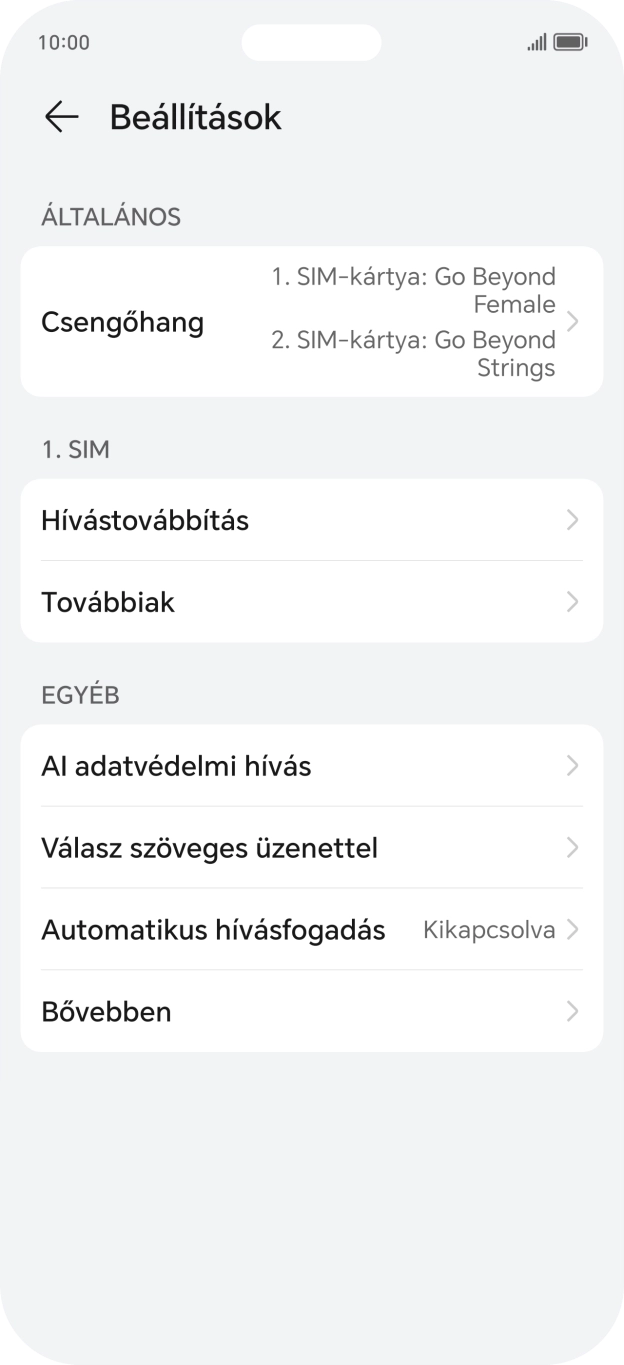Screen dimensions: 624x1365
Task: Tap the Bővebben row
Action: coord(311,1011)
